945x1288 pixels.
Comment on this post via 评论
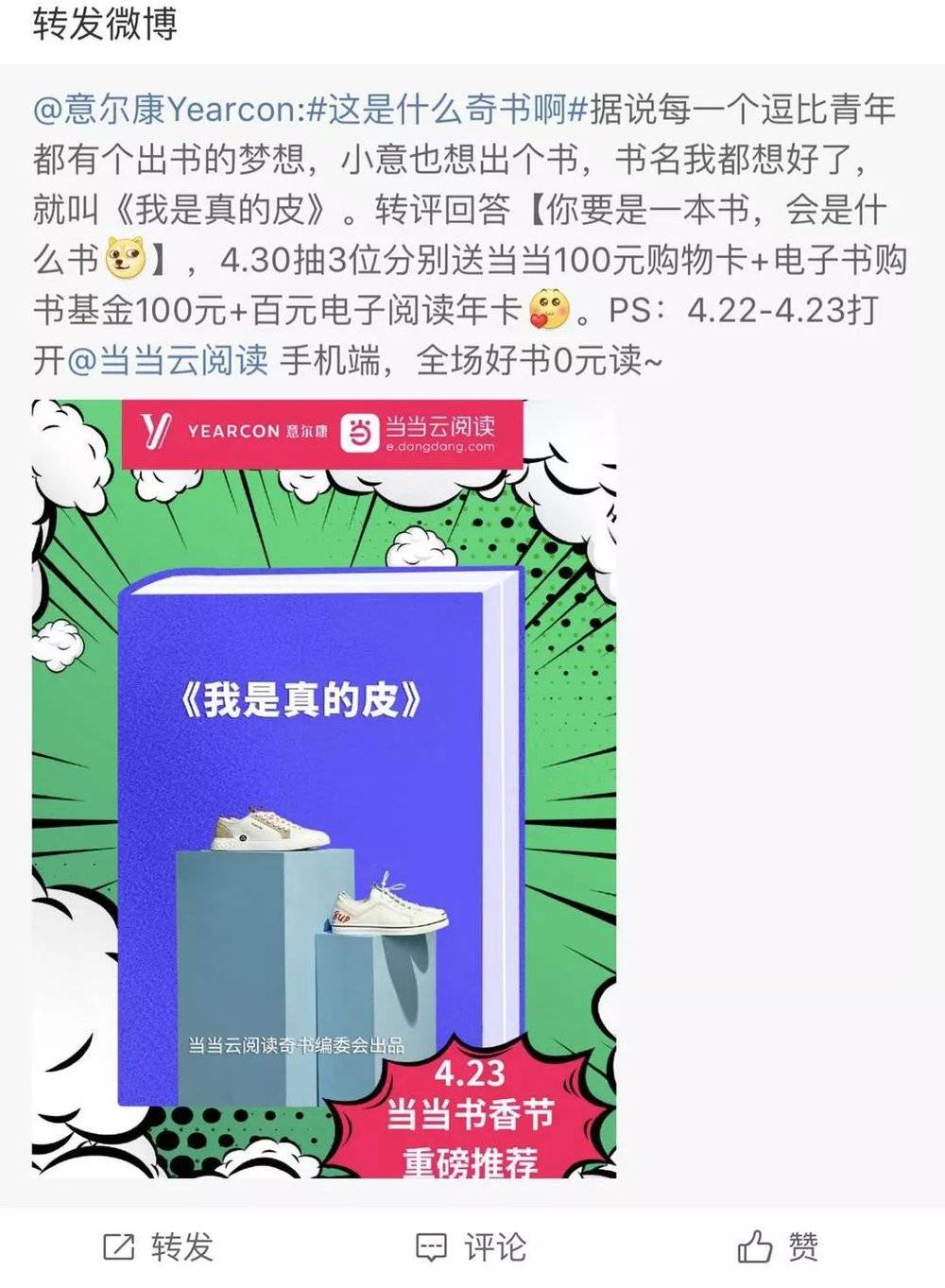(x=471, y=1247)
